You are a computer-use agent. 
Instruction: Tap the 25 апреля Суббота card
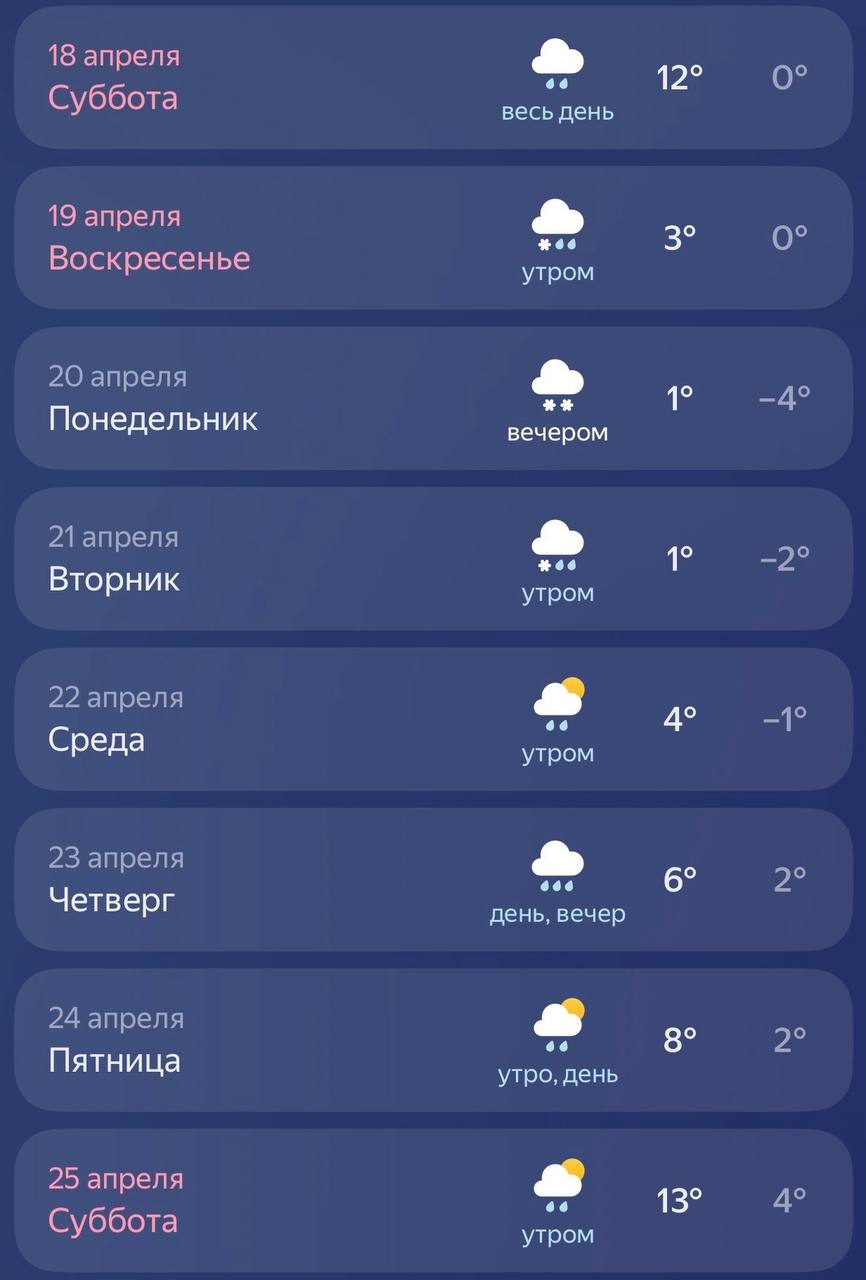click(x=433, y=1200)
